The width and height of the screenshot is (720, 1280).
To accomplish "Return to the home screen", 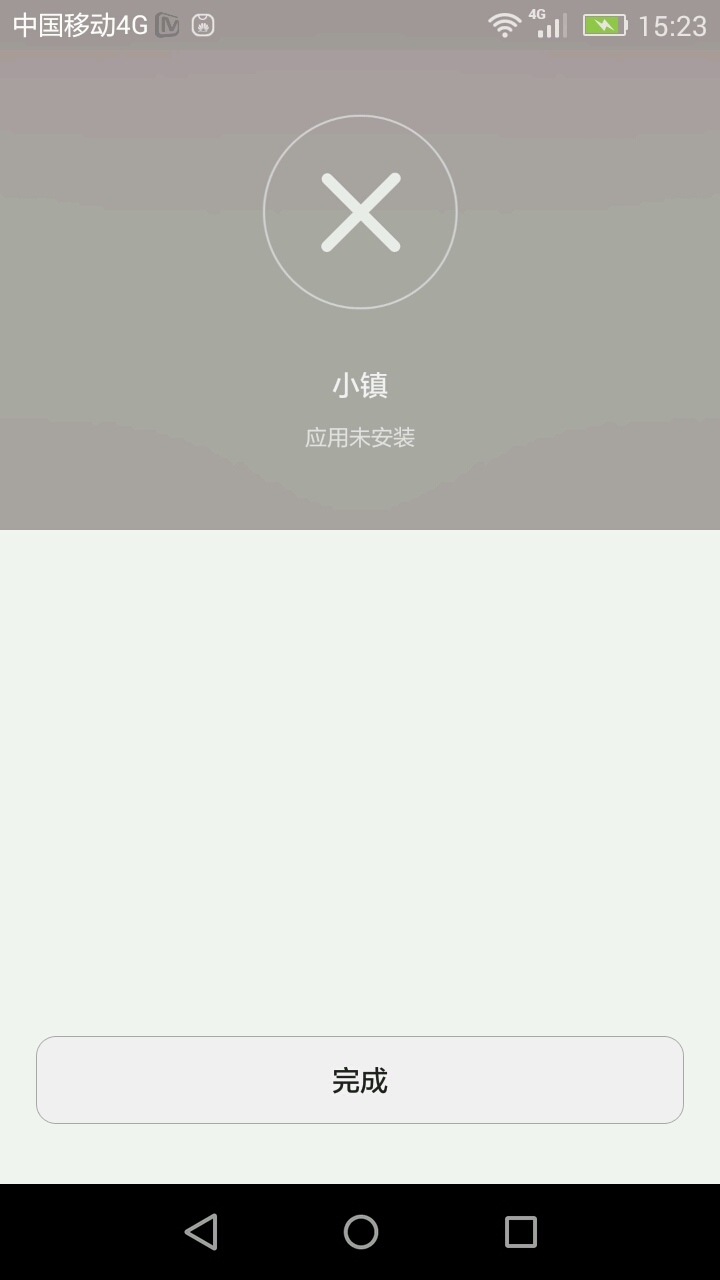I will [361, 1232].
